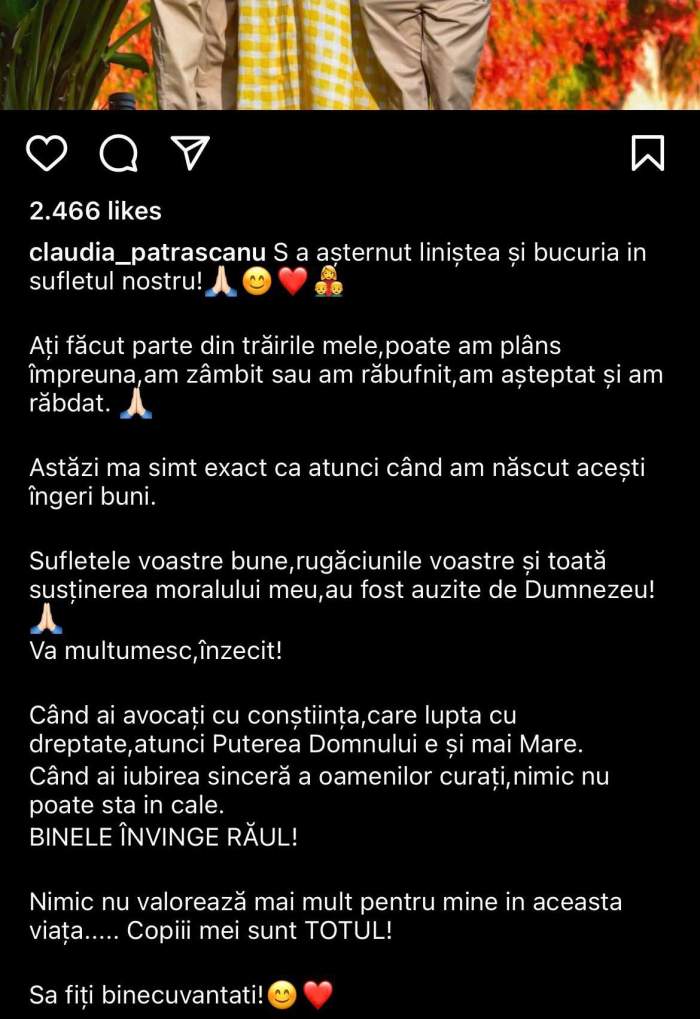
Task: Open comments via the speech bubble icon
Action: pyautogui.click(x=119, y=153)
